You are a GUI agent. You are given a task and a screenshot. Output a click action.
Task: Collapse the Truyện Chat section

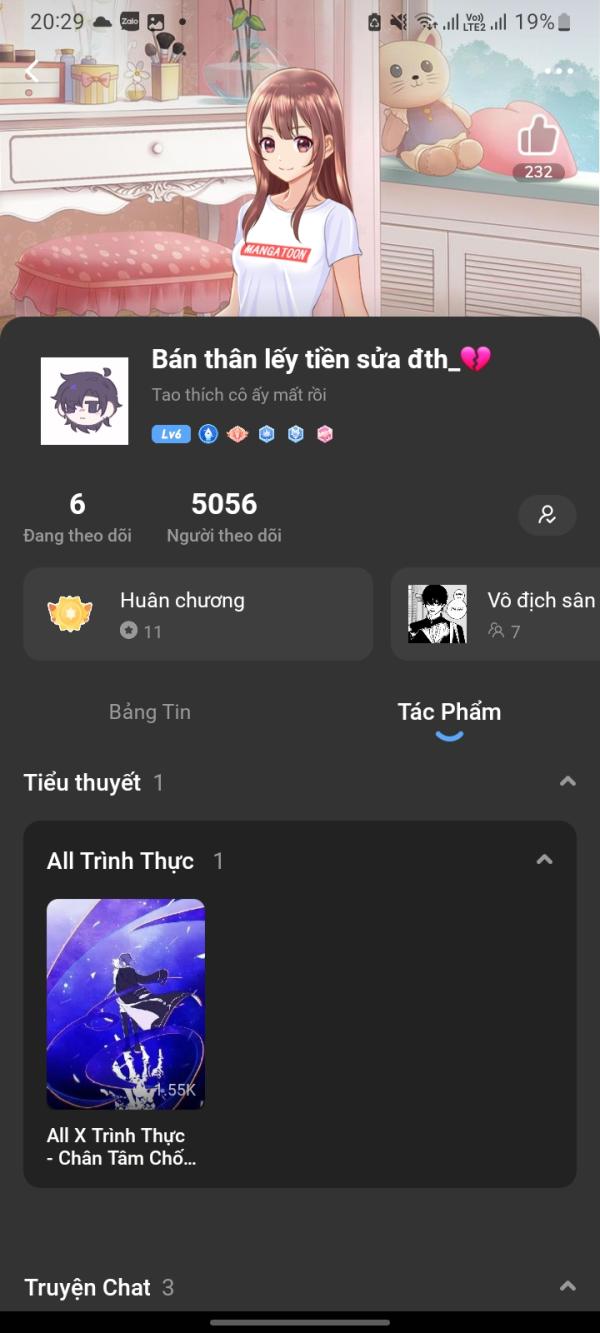(x=567, y=1286)
